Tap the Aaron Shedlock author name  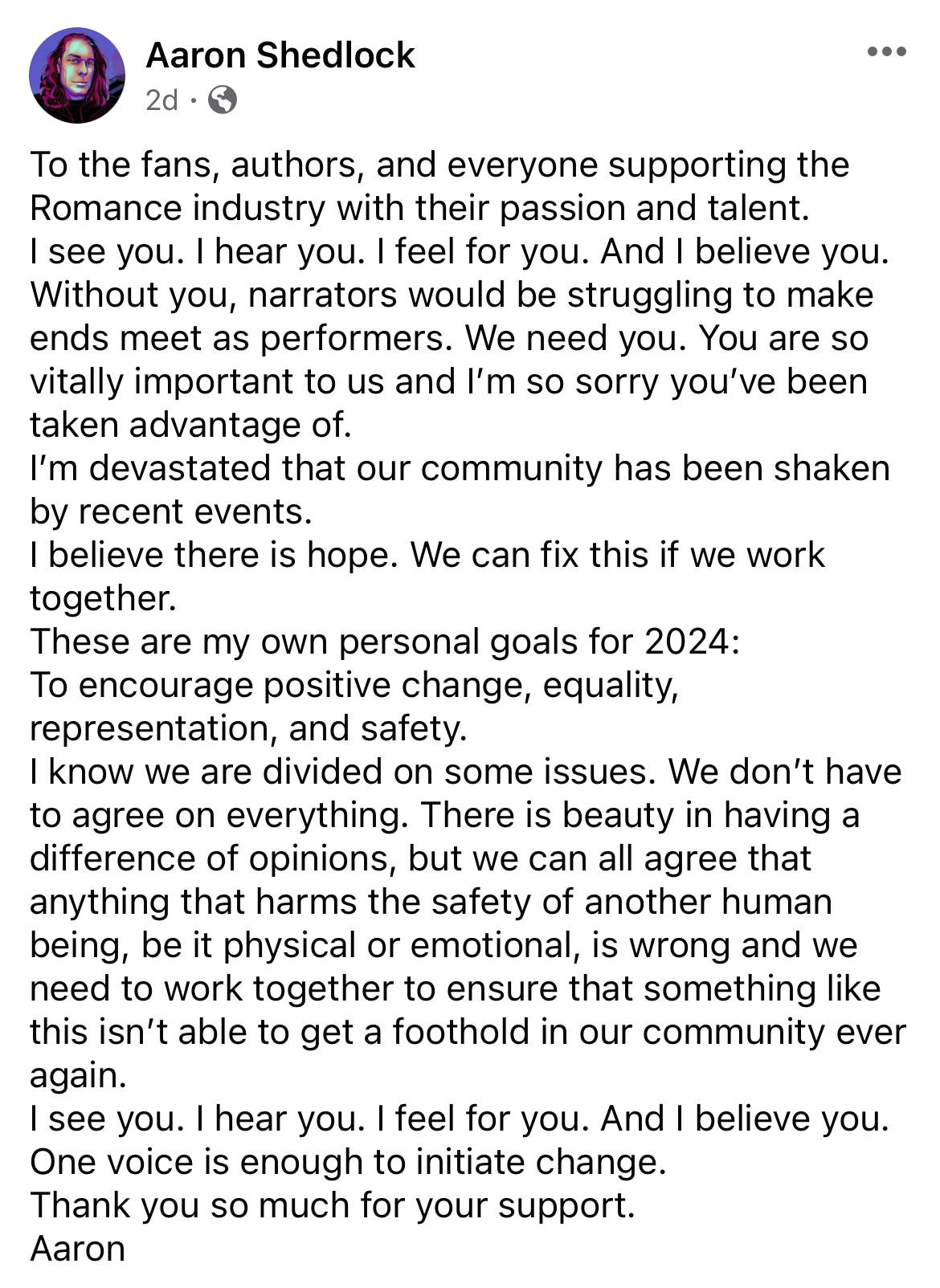[280, 55]
